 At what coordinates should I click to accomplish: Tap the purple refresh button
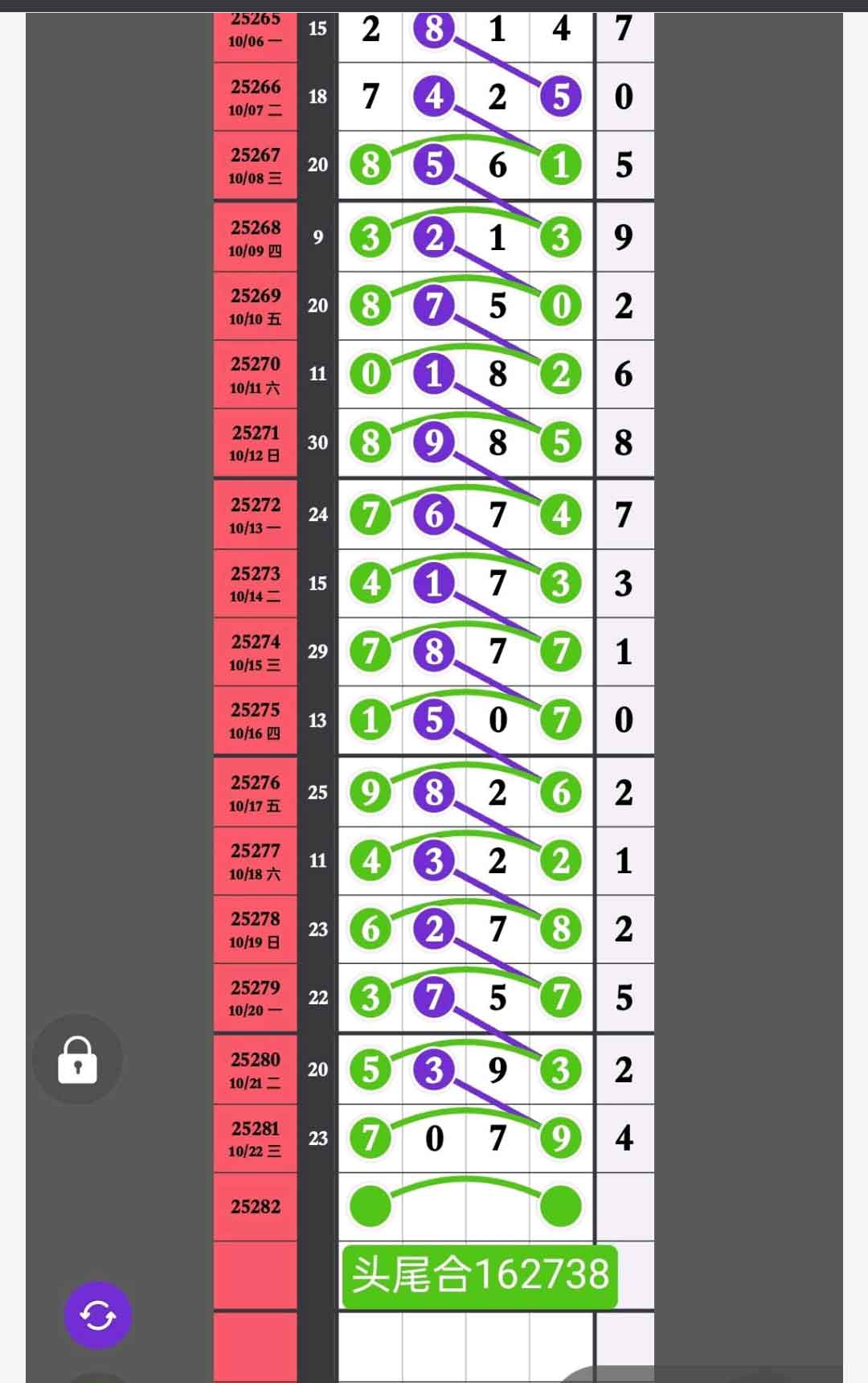coord(98,1315)
